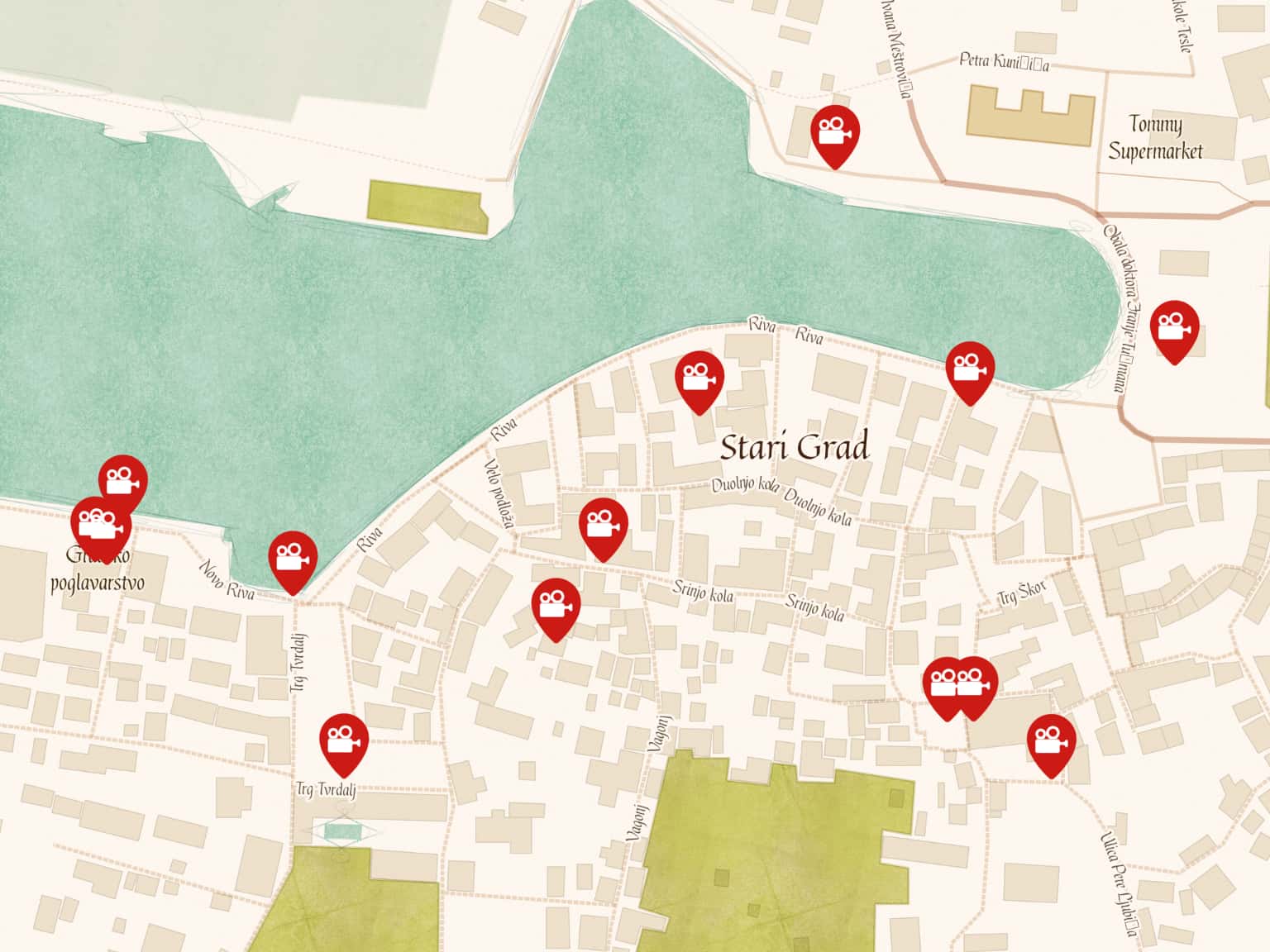Image resolution: width=1270 pixels, height=952 pixels.
Task: Open camera pin below Petra Kuničića street
Action: click(x=834, y=131)
